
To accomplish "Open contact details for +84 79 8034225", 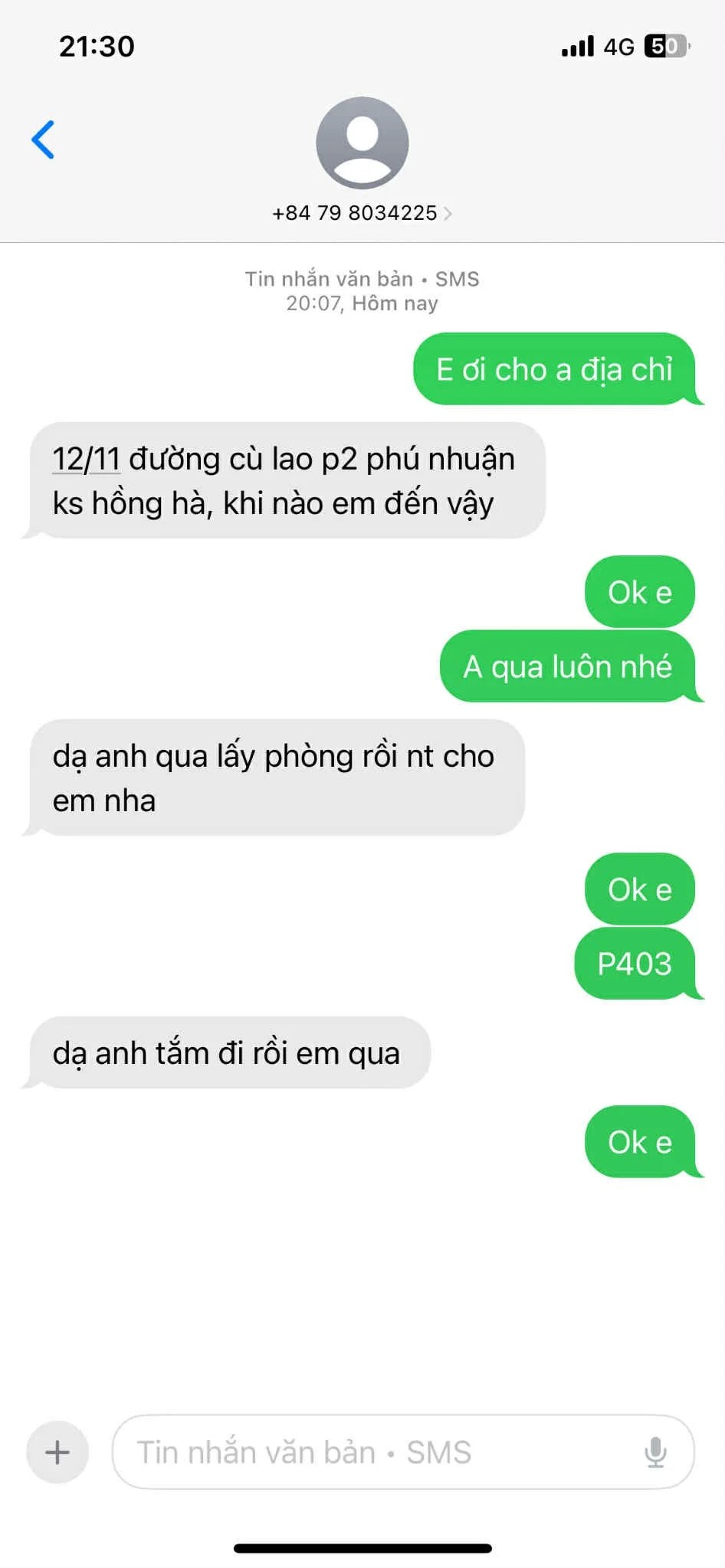I will [362, 213].
